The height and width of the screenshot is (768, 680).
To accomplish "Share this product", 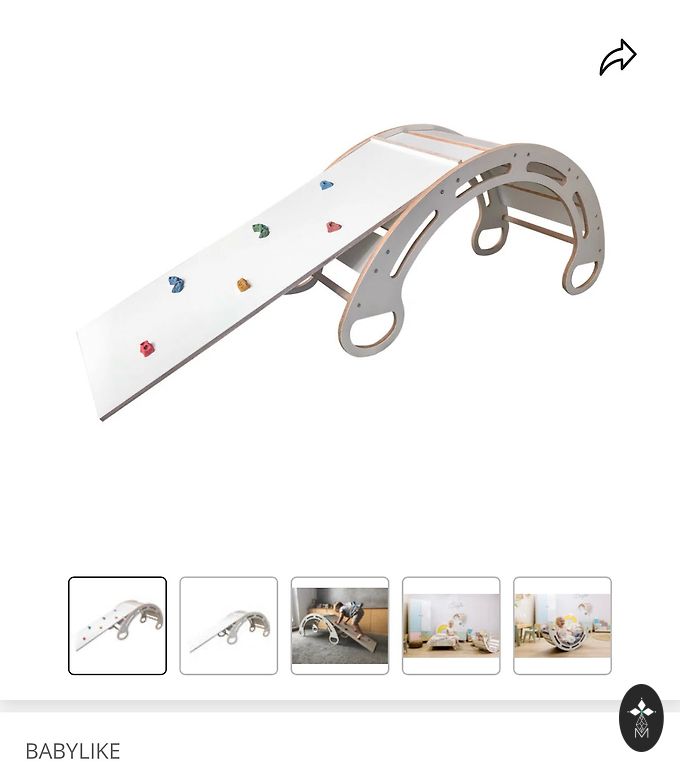I will 618,57.
